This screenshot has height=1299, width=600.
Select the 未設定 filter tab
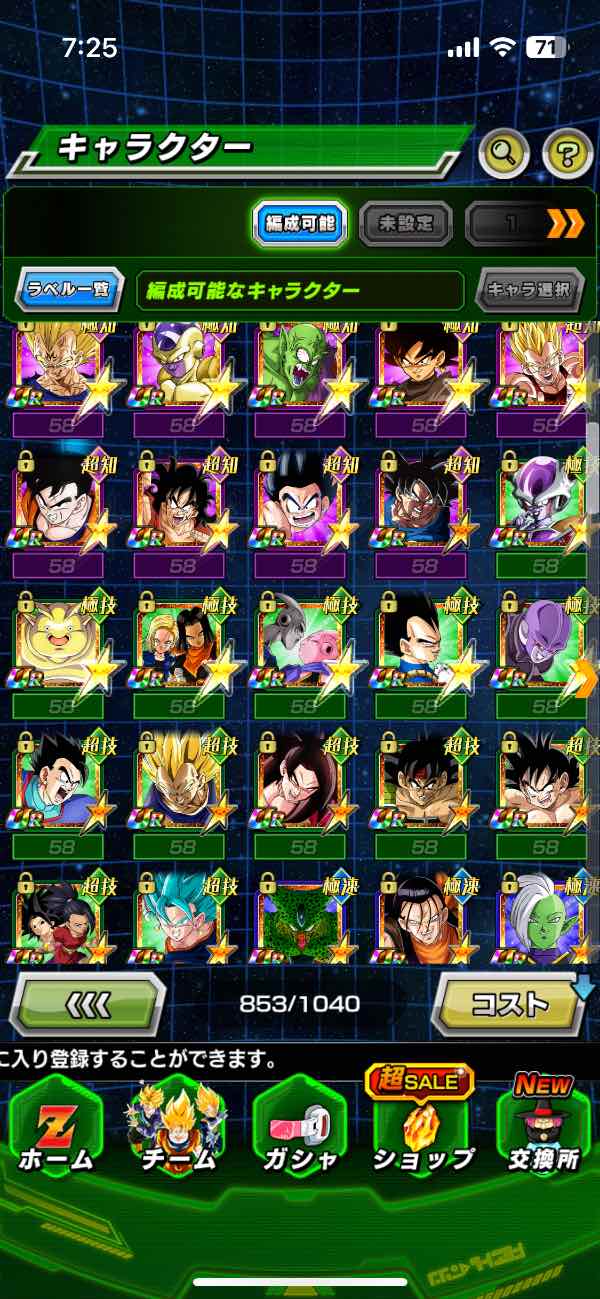pos(405,223)
